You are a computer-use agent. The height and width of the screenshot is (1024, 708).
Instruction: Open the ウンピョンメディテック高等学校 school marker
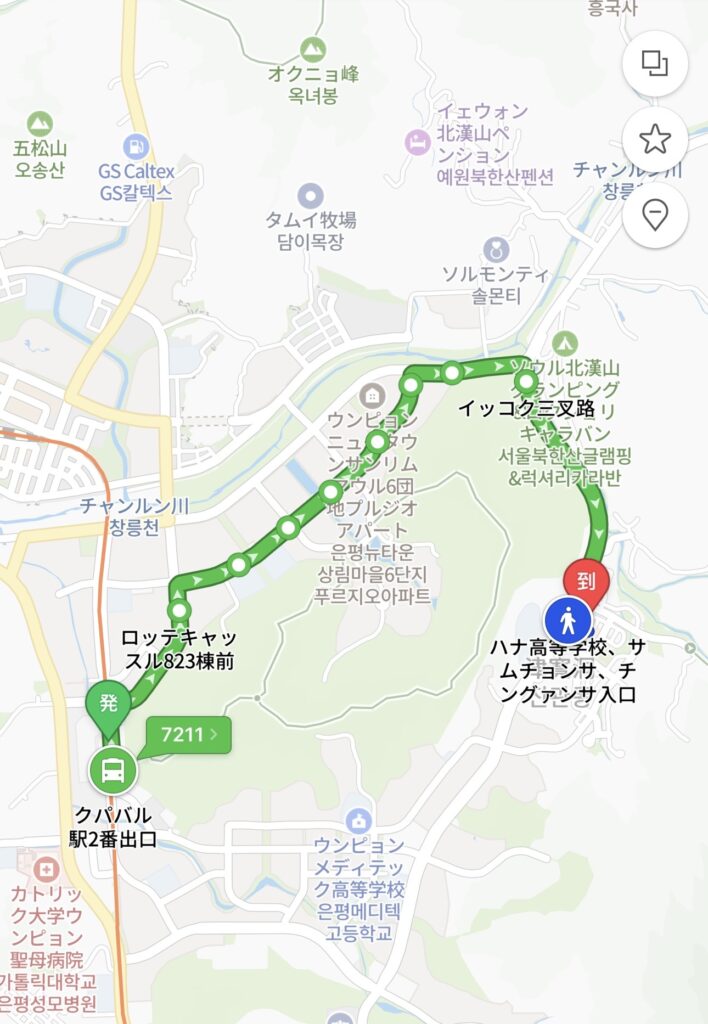pyautogui.click(x=357, y=820)
